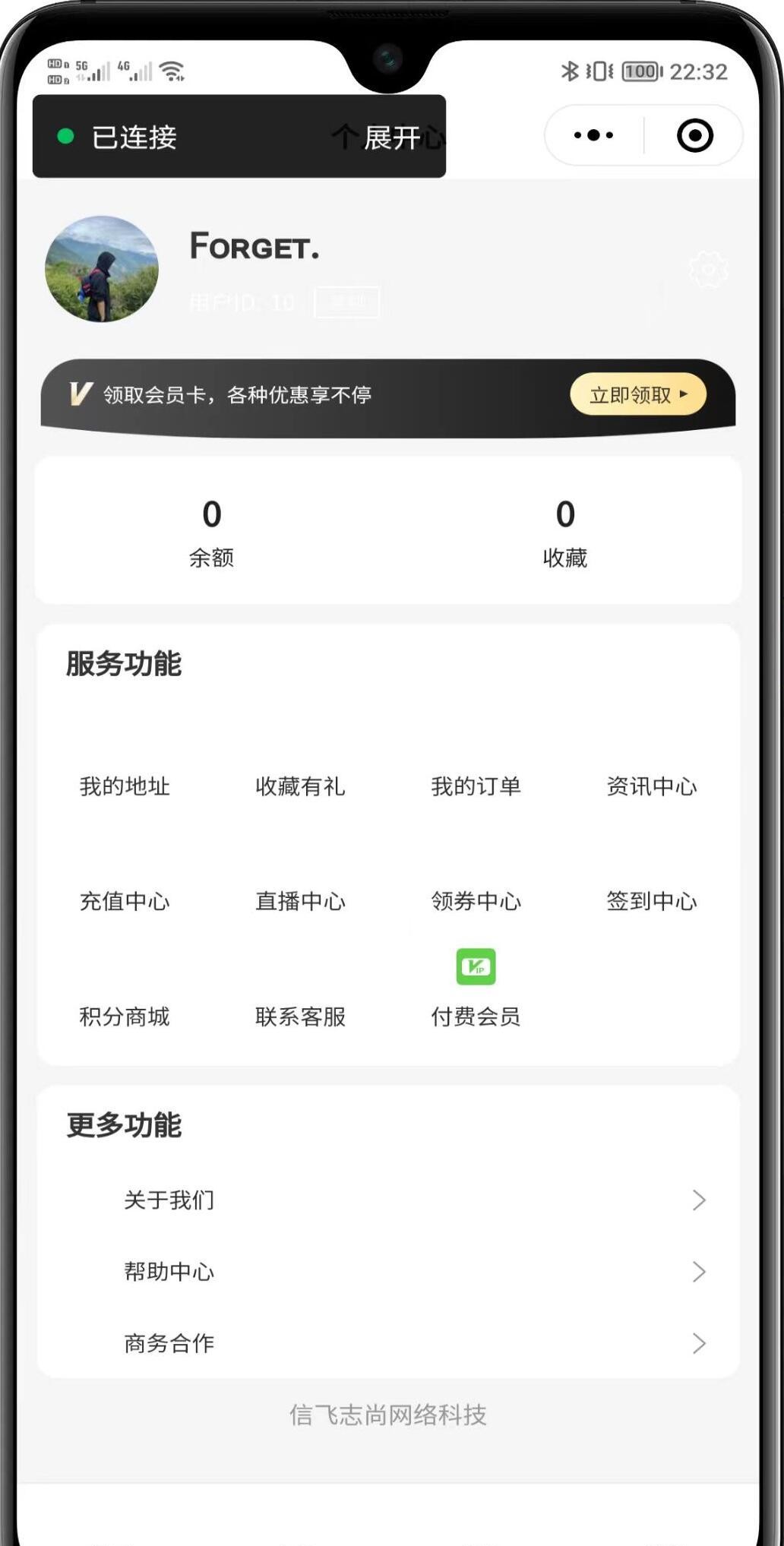Tap 展开 to expand the connection bar
Viewport: 784px width, 1546px height.
click(387, 138)
